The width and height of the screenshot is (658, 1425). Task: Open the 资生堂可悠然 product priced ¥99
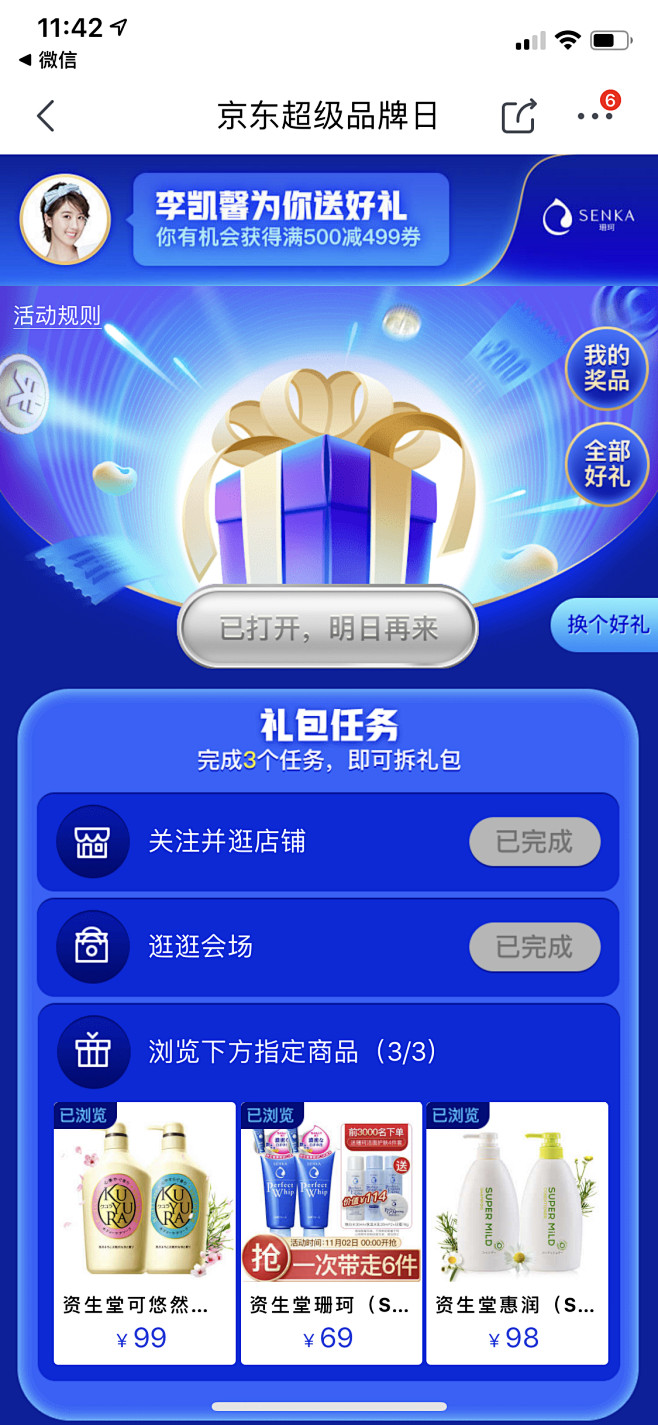coord(145,1232)
